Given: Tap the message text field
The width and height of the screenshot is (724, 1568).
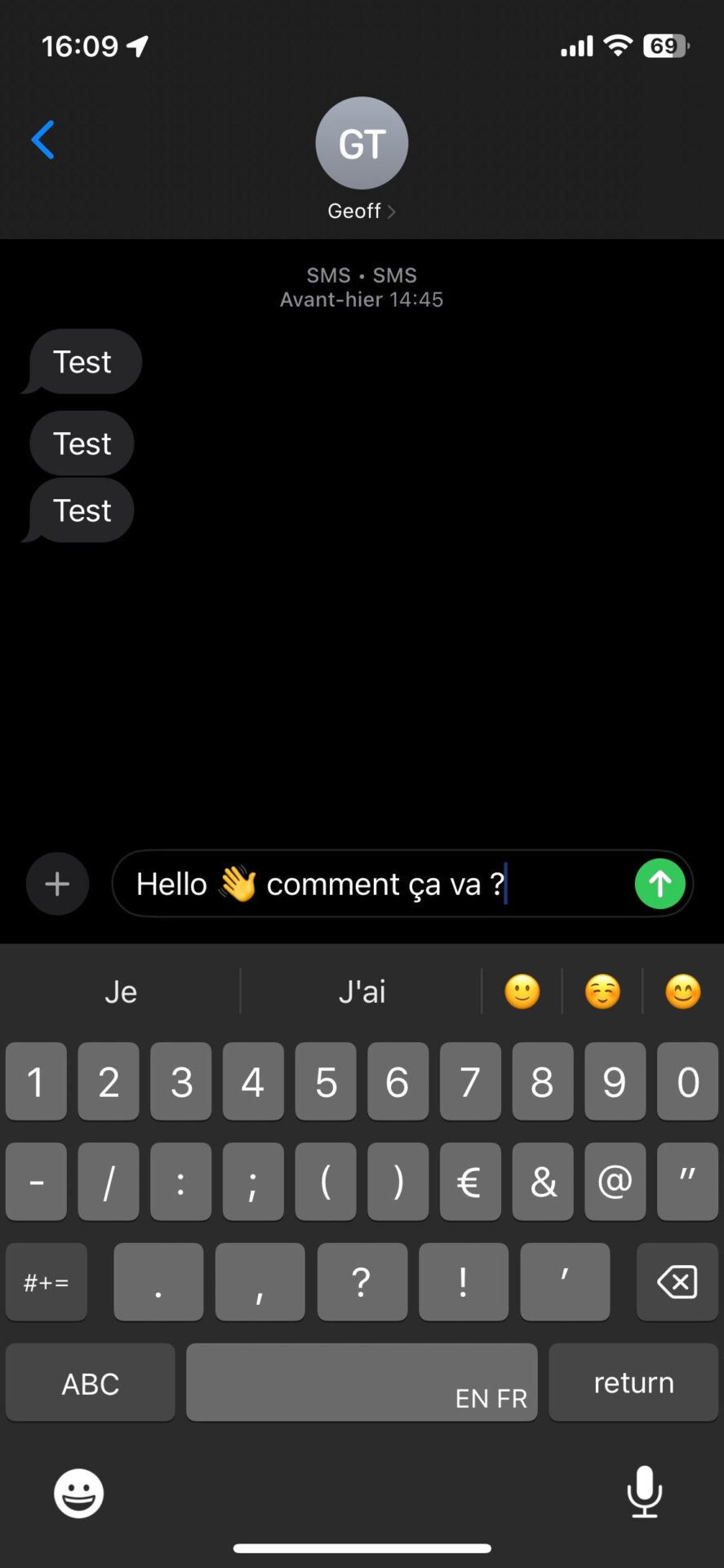Looking at the screenshot, I should [x=375, y=884].
